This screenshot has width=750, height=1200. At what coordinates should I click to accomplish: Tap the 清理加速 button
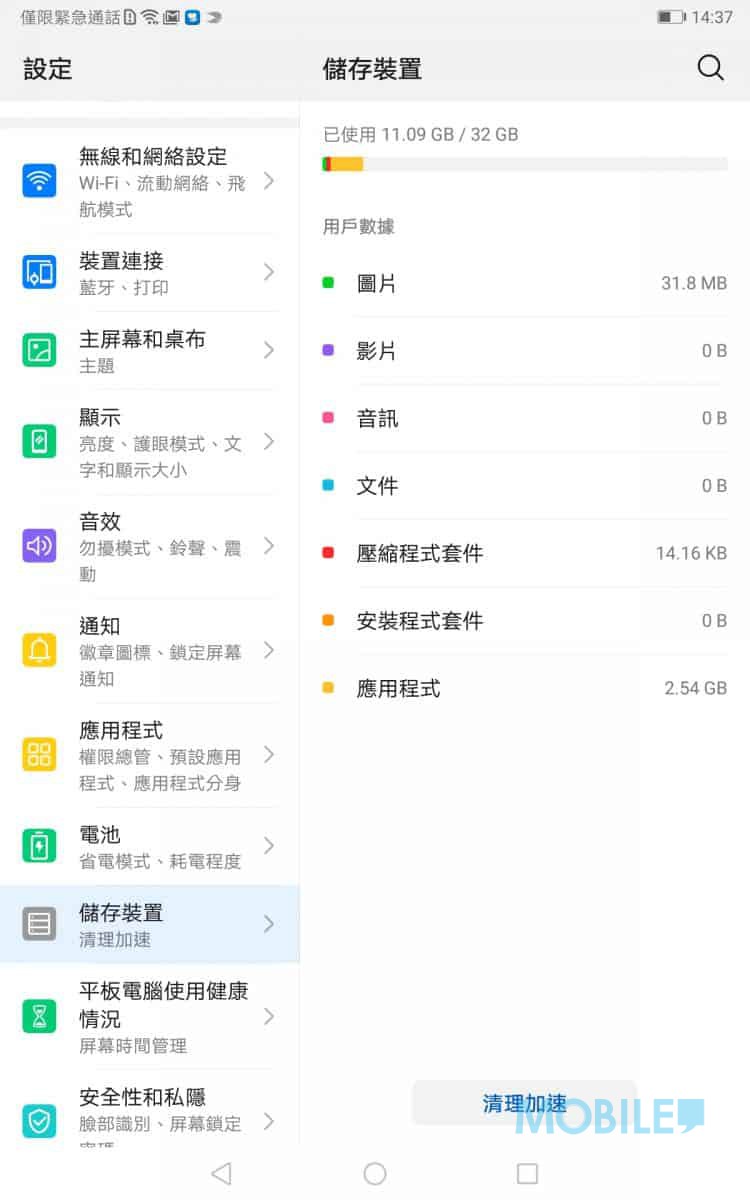(525, 1104)
